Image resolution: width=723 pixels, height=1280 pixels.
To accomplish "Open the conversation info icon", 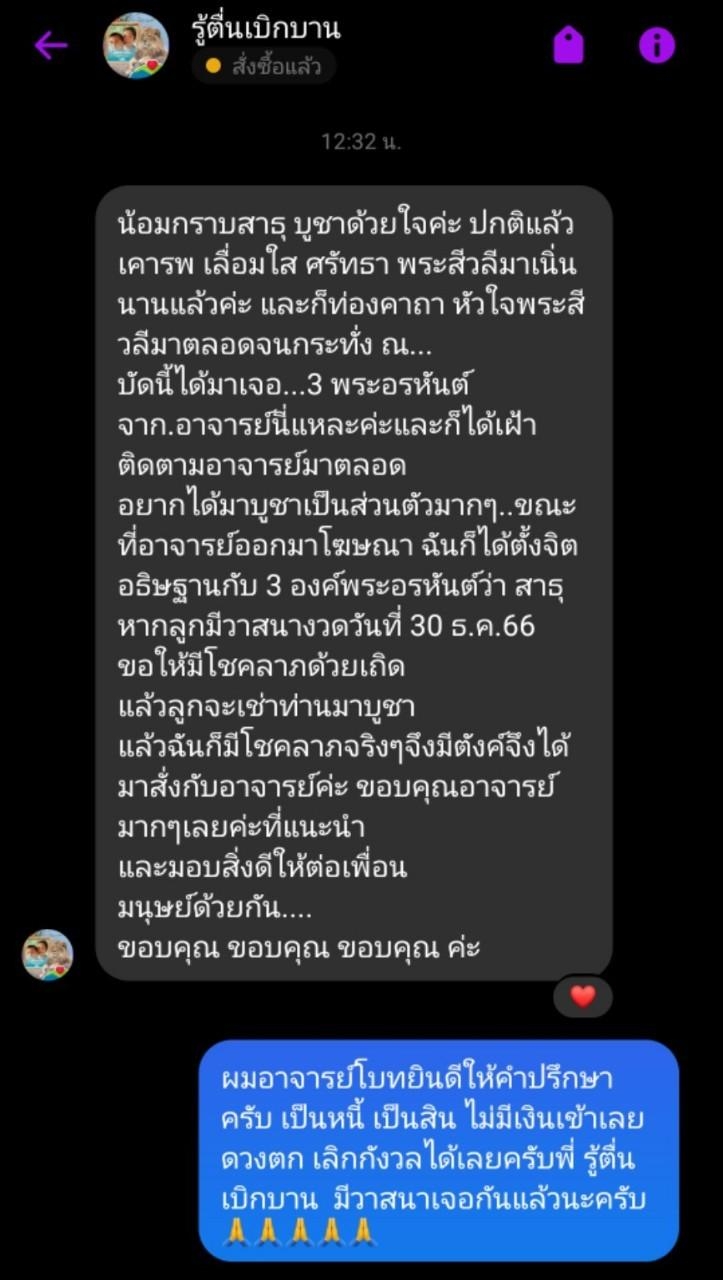I will 657,45.
